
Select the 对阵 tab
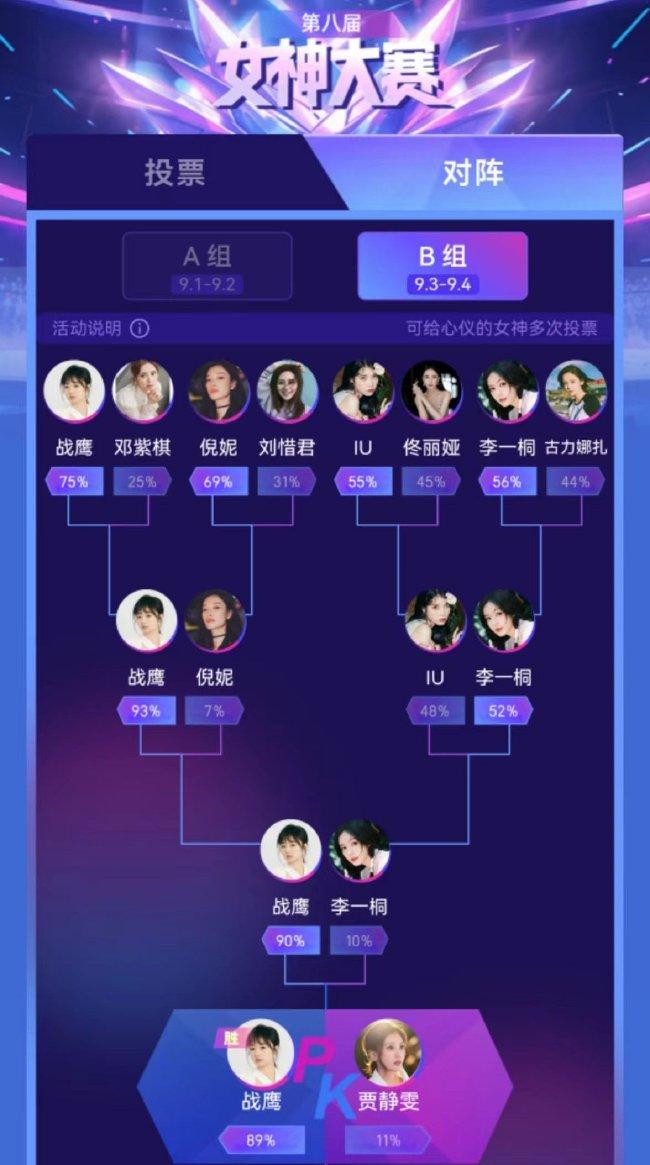pyautogui.click(x=473, y=172)
